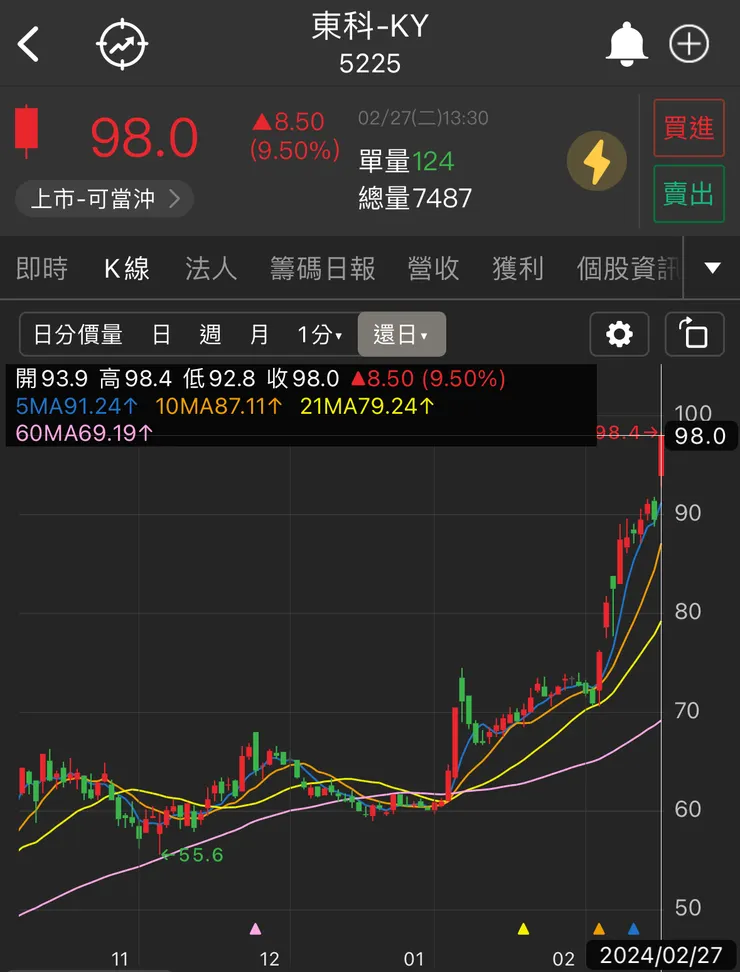
Task: Open chart settings with the gear icon
Action: [619, 335]
